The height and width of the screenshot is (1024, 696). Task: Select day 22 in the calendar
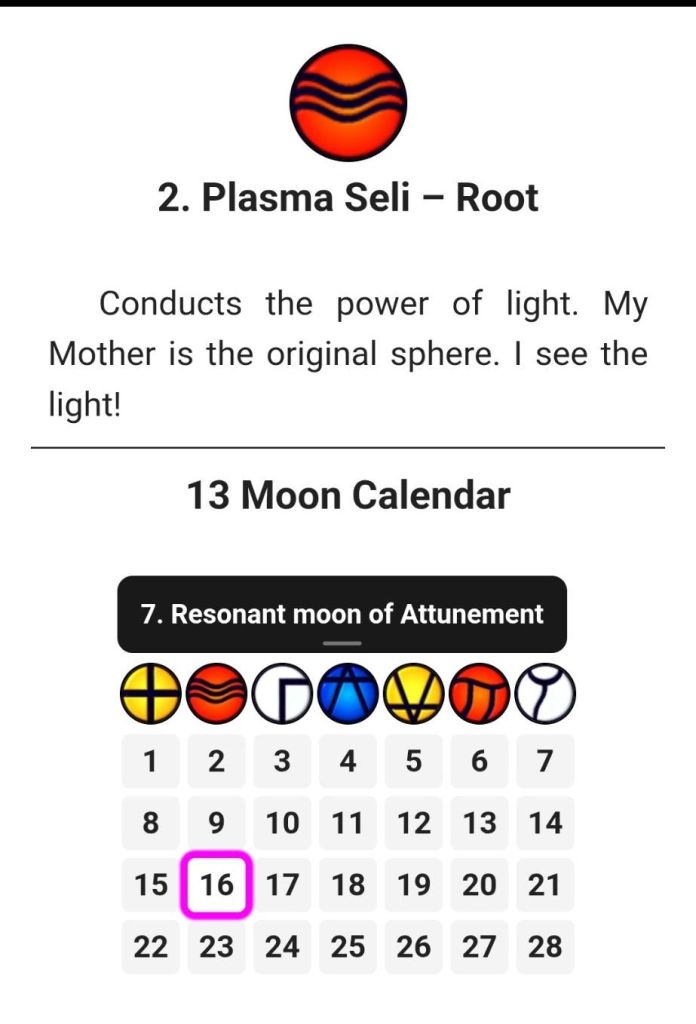coord(150,947)
